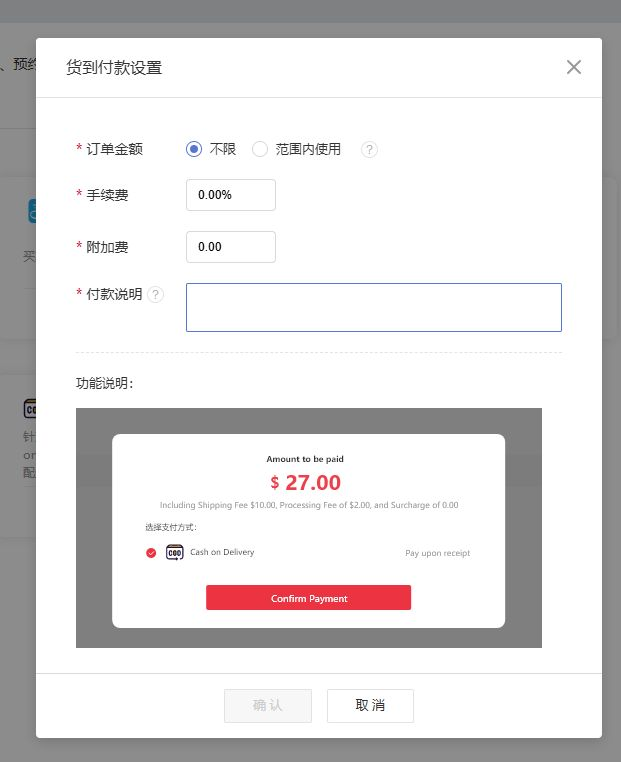621x762 pixels.
Task: Focus the 付款说明 text box
Action: click(373, 307)
